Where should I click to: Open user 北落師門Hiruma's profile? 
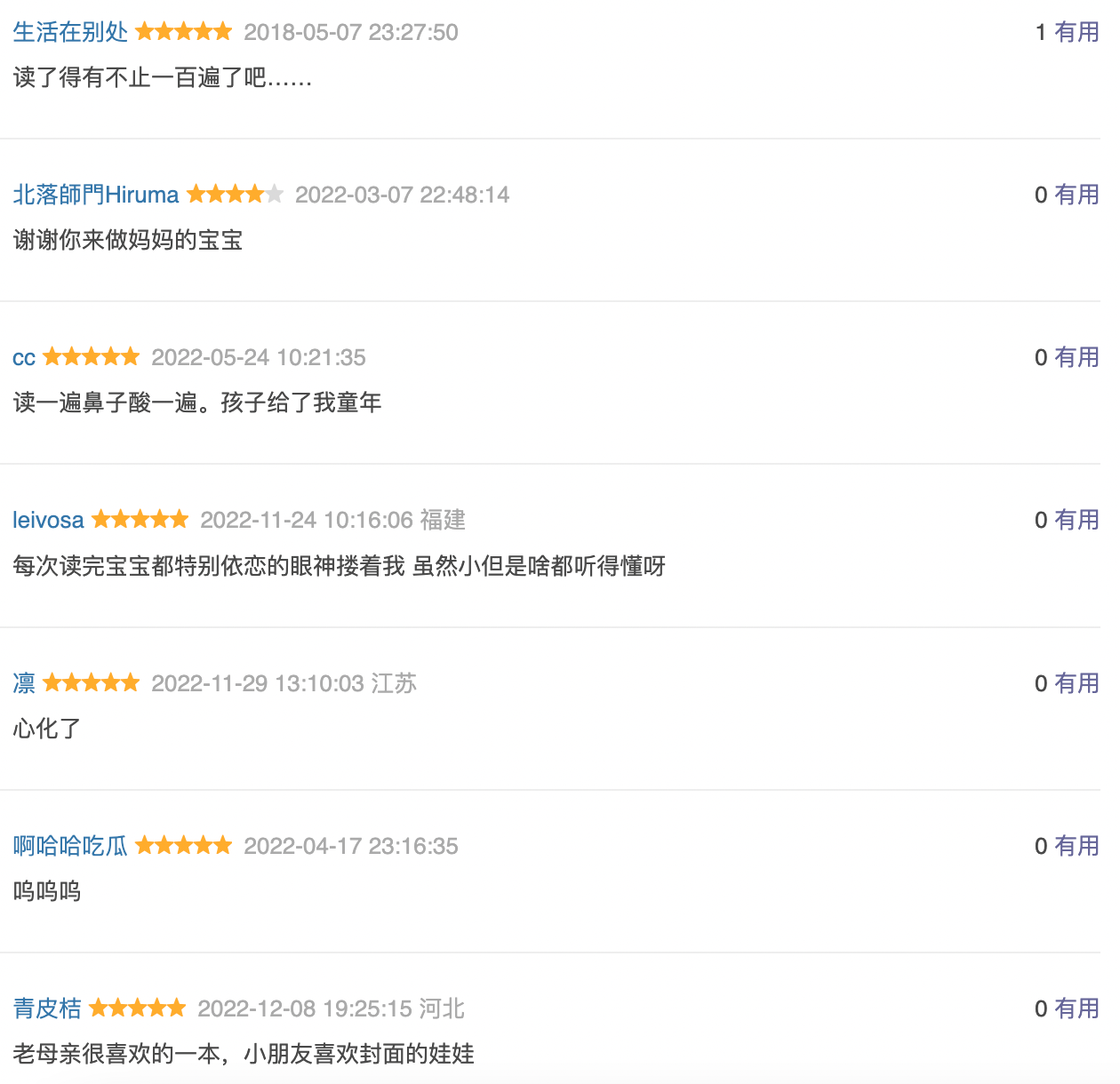[x=96, y=195]
